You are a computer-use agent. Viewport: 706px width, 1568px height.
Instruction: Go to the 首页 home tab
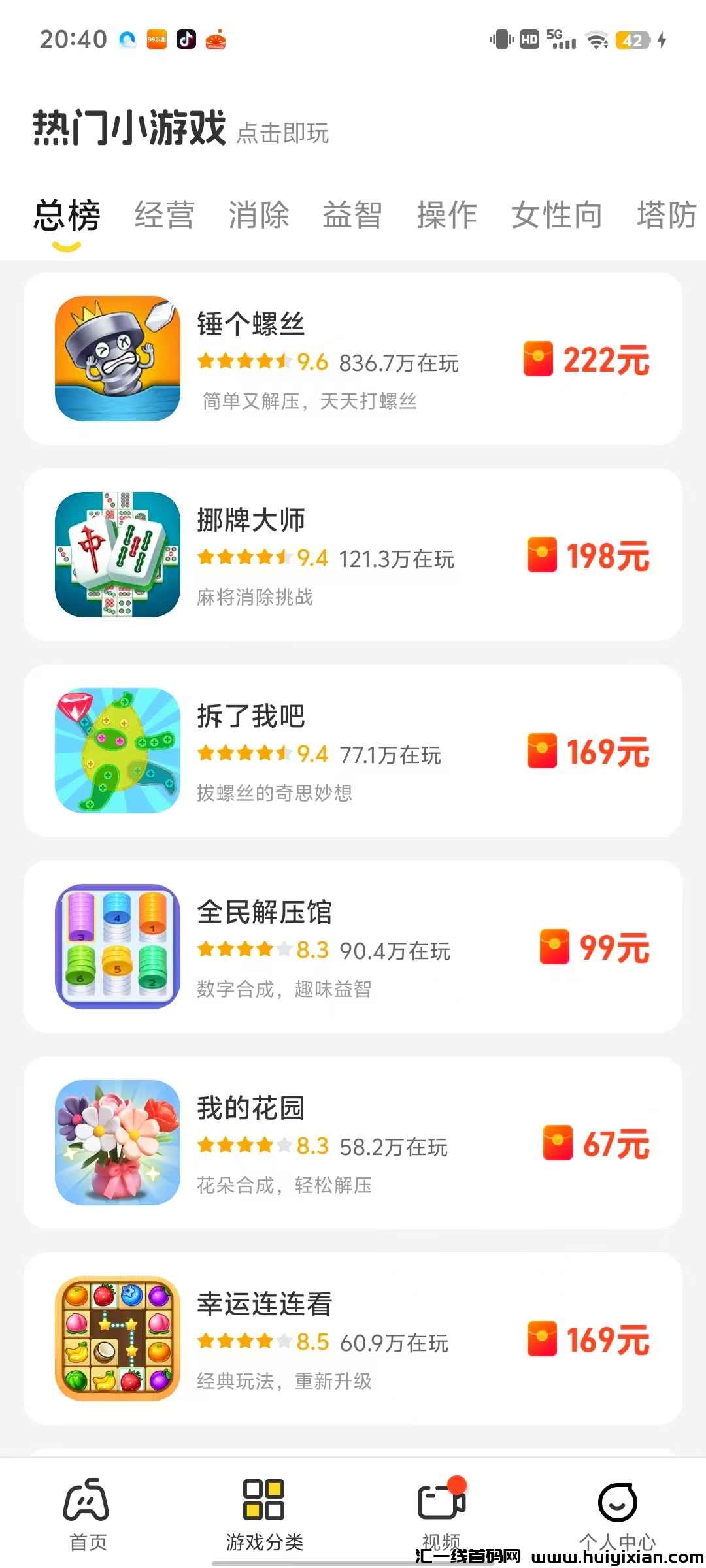tap(88, 1514)
